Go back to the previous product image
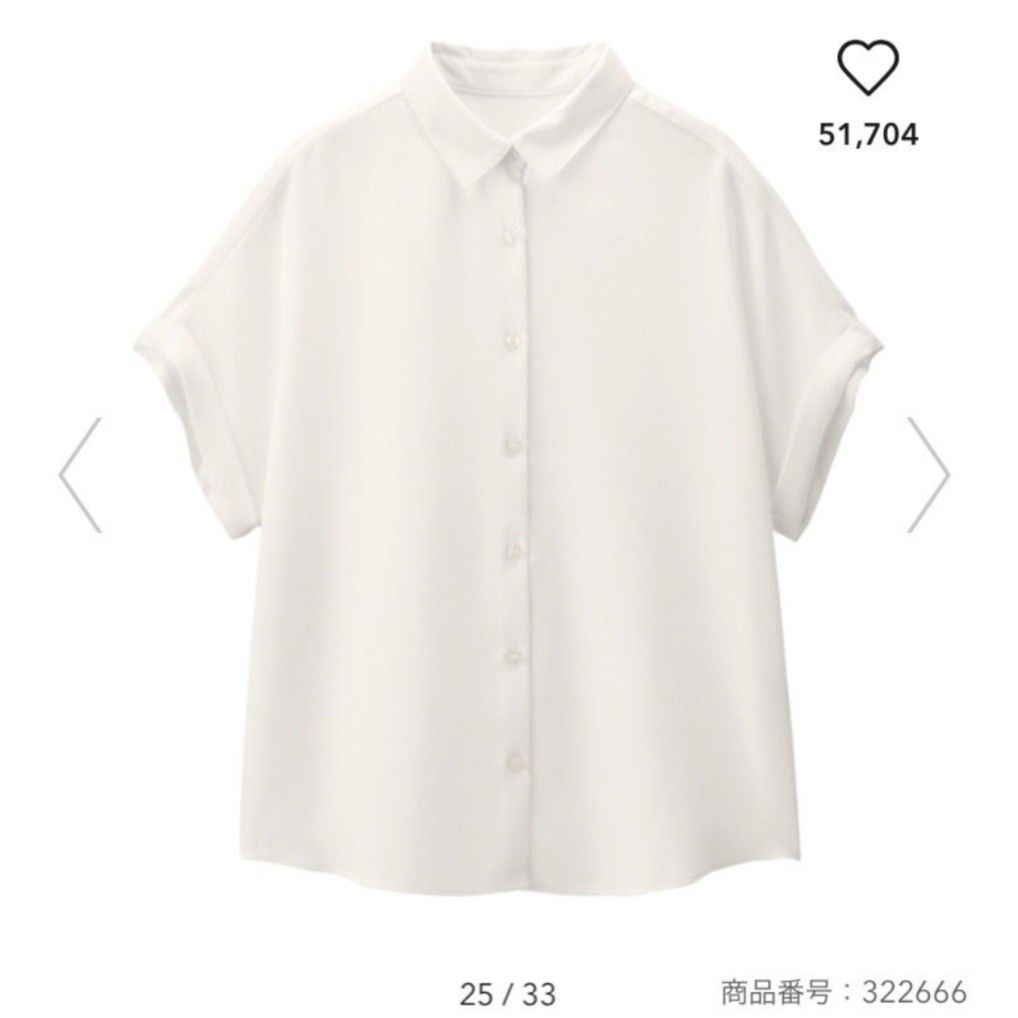1018x1018 pixels. 81,472
